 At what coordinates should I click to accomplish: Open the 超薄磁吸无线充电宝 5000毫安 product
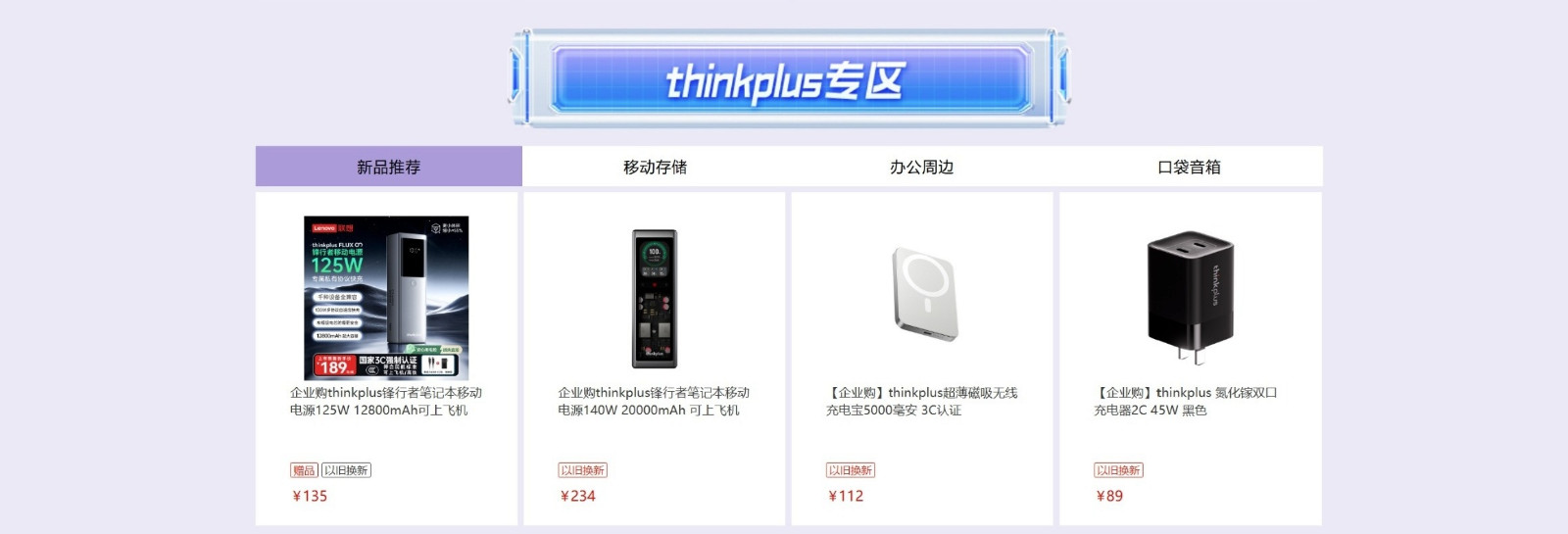point(922,299)
